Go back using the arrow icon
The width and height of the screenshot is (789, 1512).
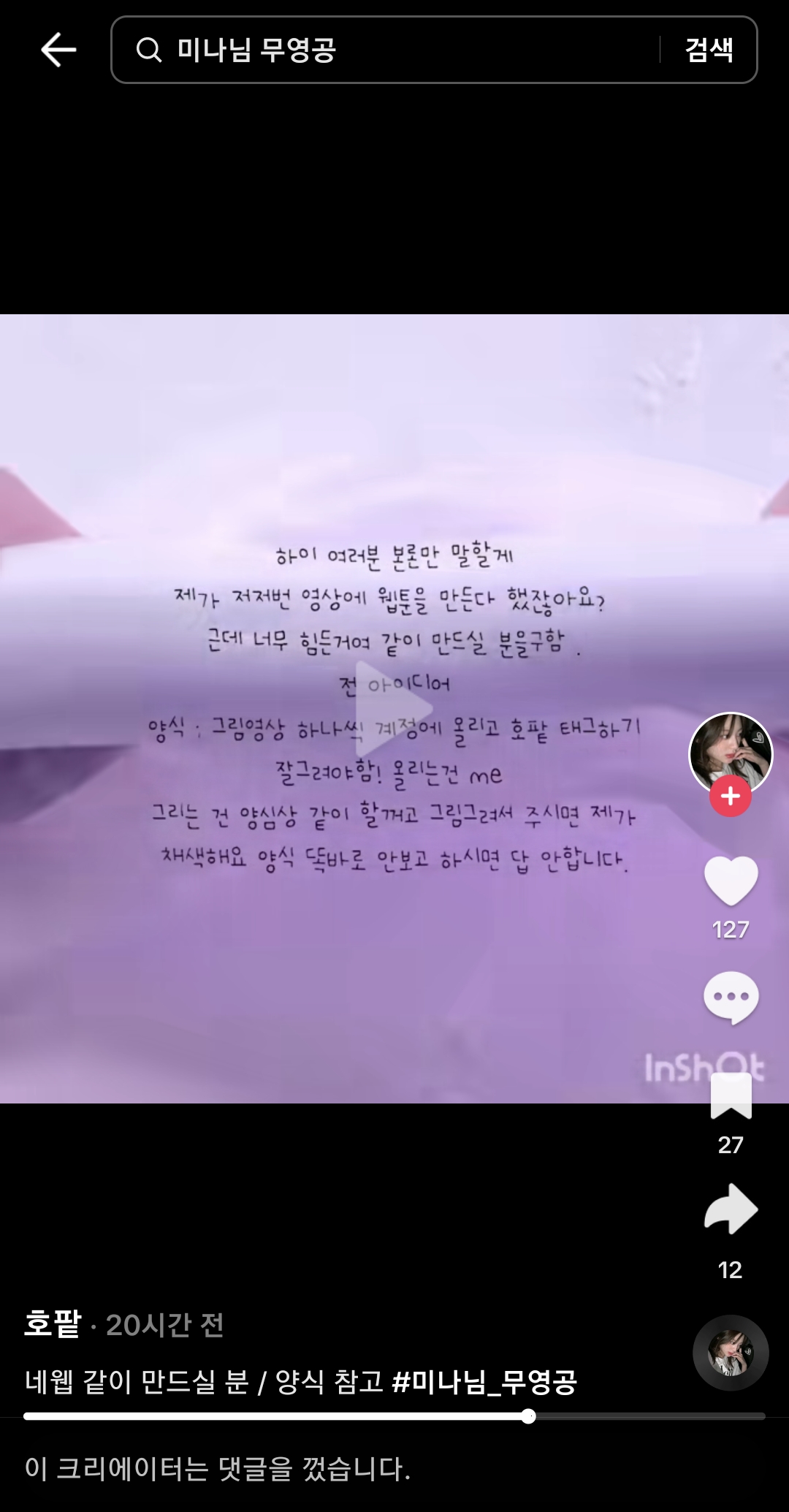point(58,50)
